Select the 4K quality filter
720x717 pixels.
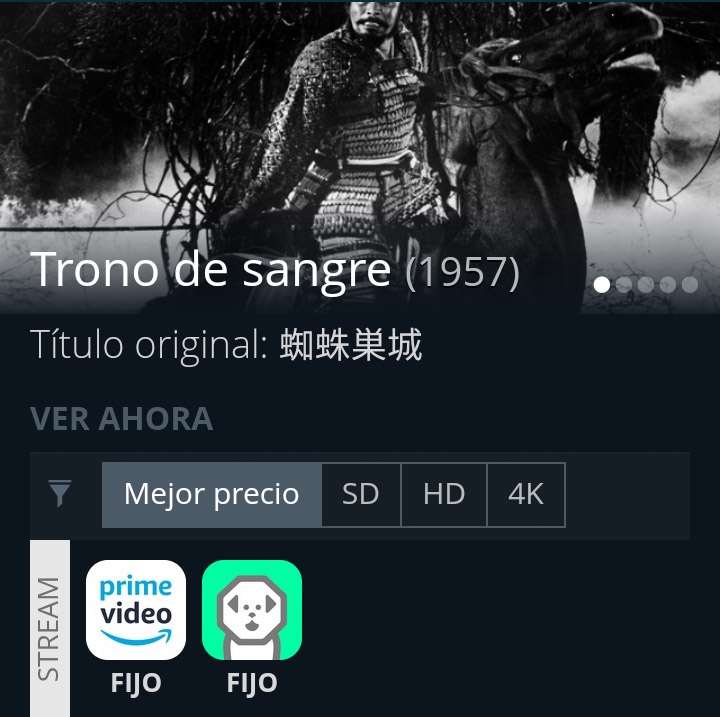(x=525, y=494)
